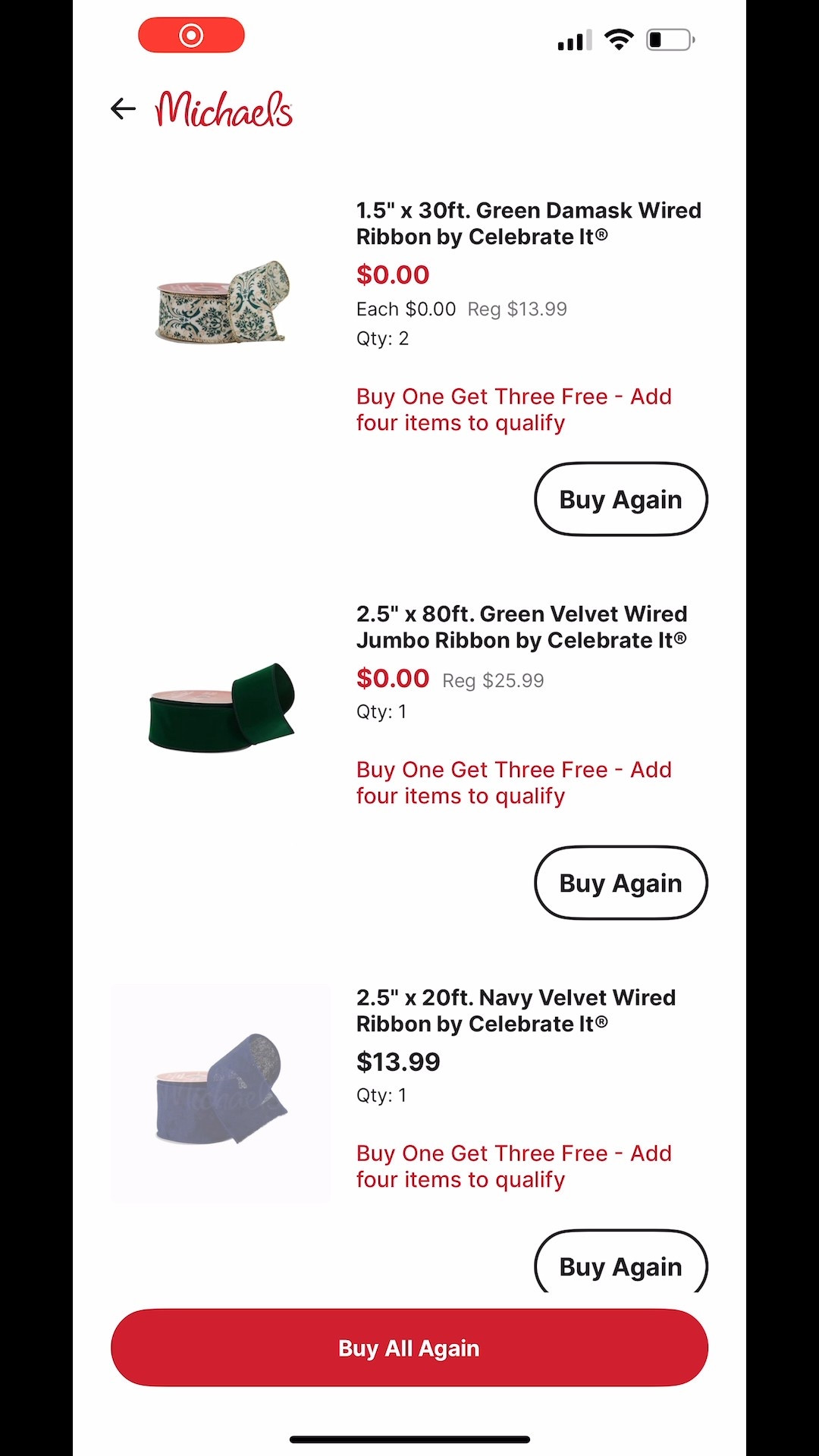The height and width of the screenshot is (1456, 819).
Task: Open Buy One Get Three Free offer for Damask ribbon
Action: coord(513,409)
